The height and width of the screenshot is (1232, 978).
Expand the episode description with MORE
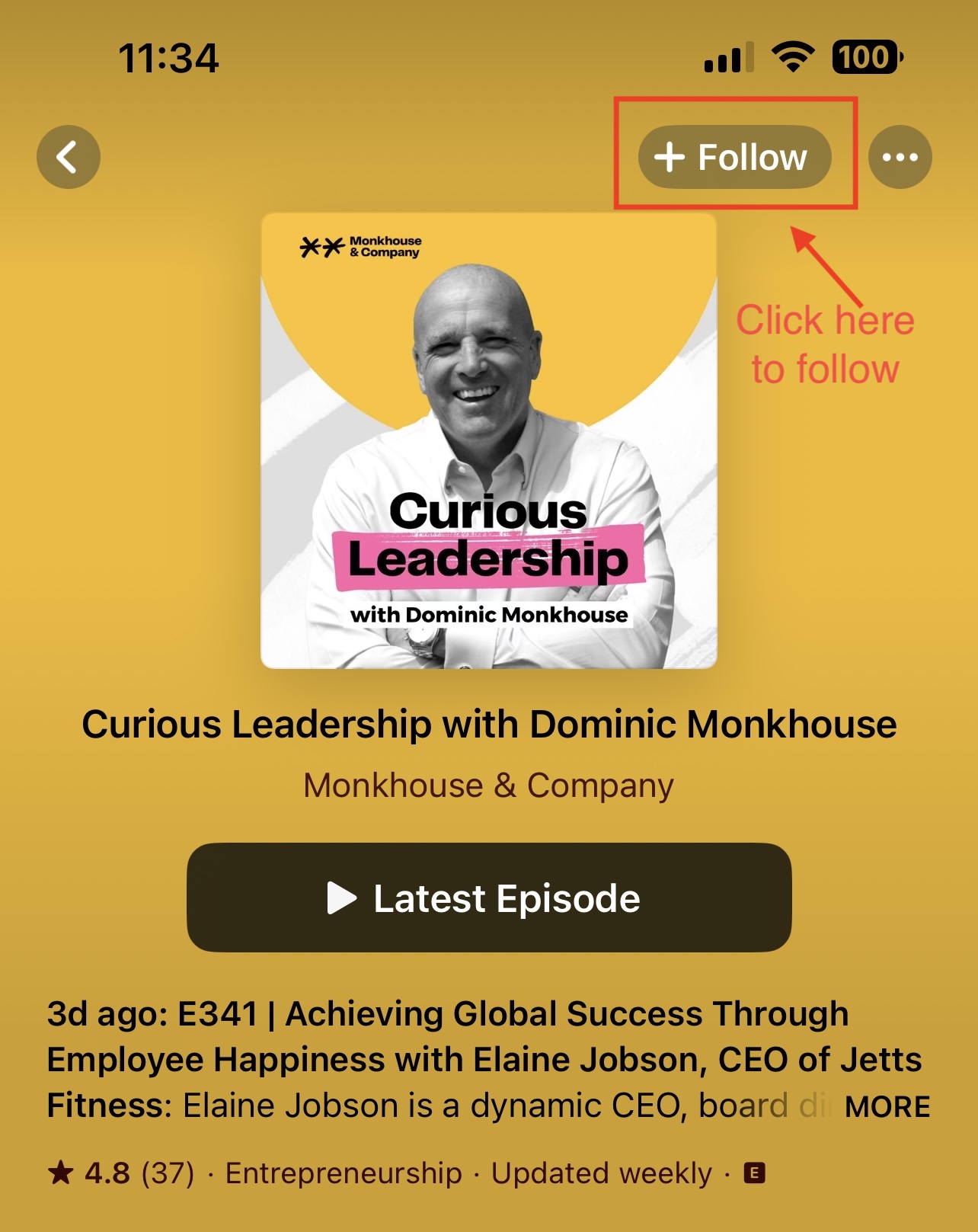coord(887,1106)
